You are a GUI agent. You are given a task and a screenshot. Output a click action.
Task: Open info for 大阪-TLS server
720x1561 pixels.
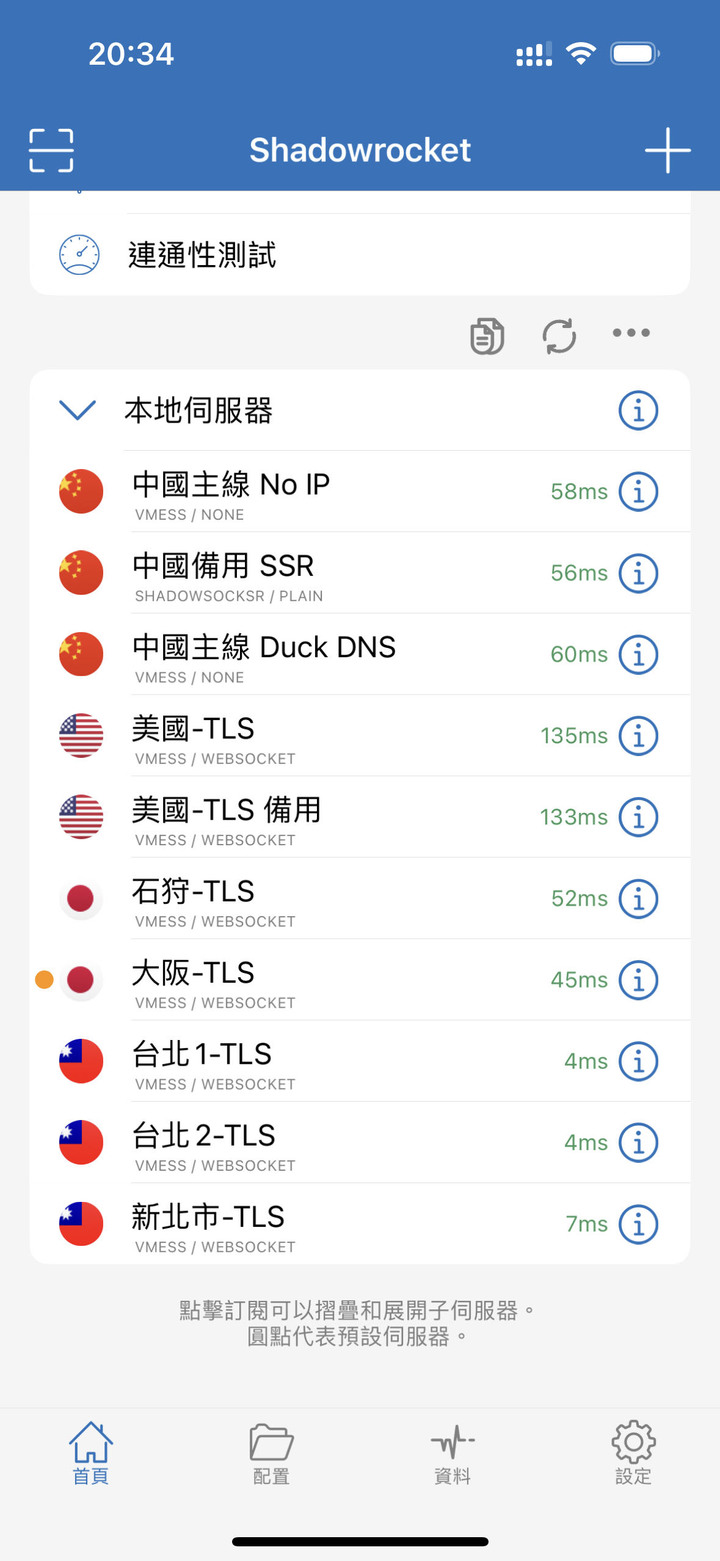638,980
